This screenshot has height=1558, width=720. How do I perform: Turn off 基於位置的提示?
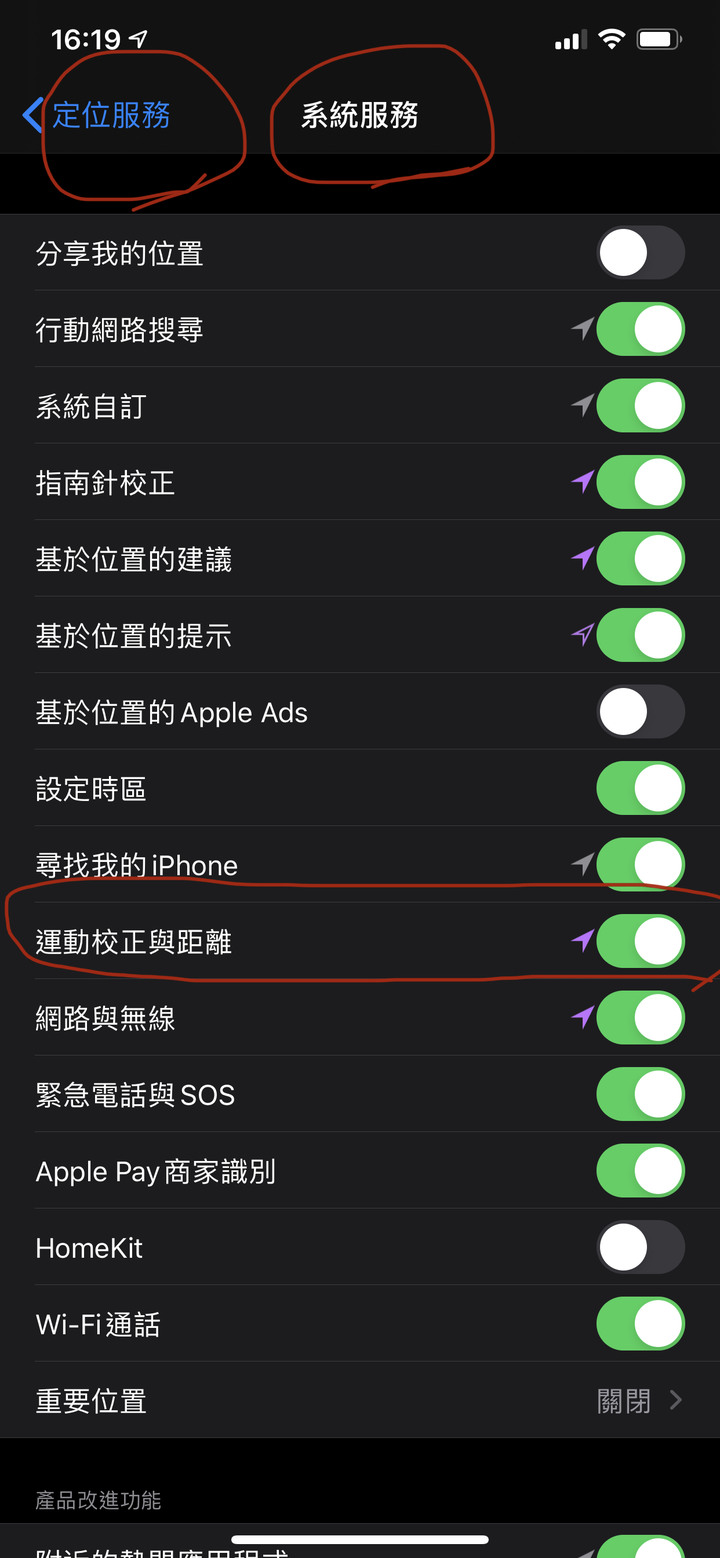640,636
